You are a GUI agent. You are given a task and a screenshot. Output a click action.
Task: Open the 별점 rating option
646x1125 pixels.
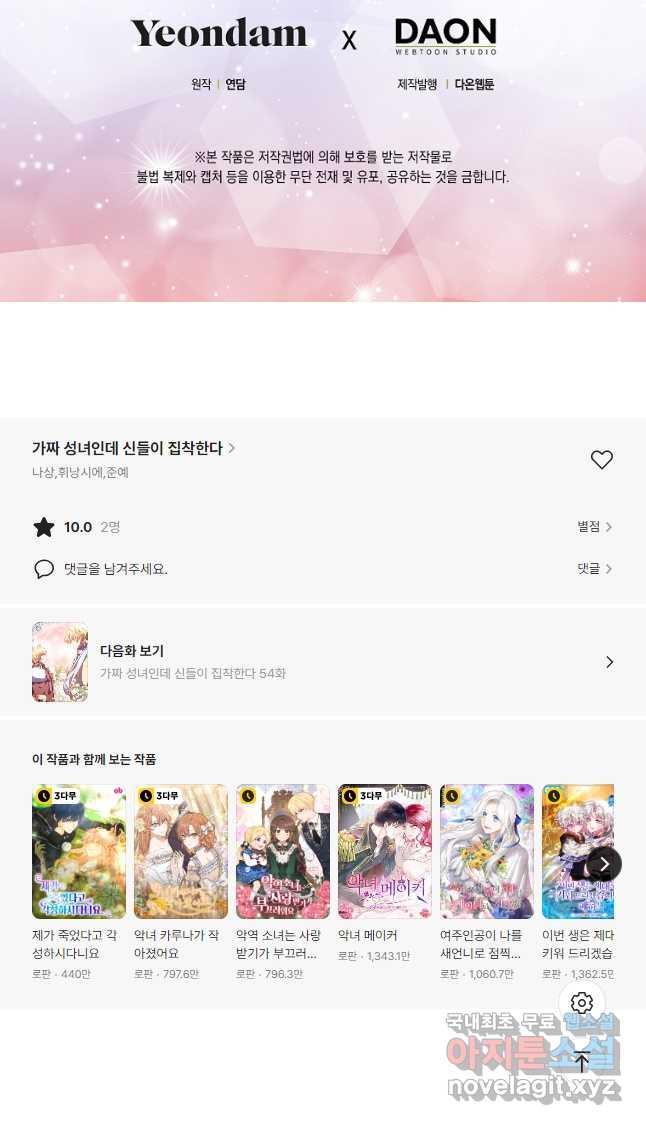pyautogui.click(x=594, y=527)
